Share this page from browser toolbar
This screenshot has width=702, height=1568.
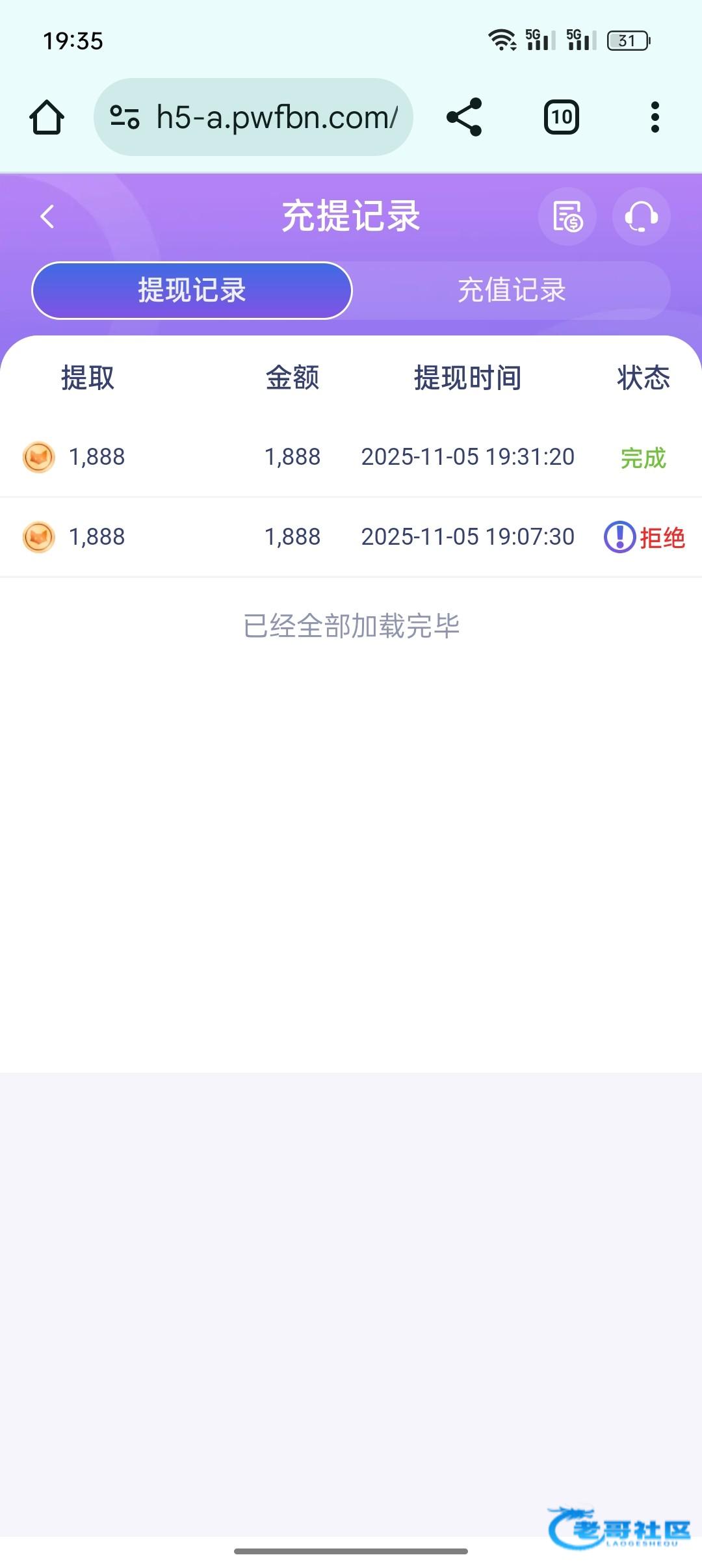coord(464,118)
